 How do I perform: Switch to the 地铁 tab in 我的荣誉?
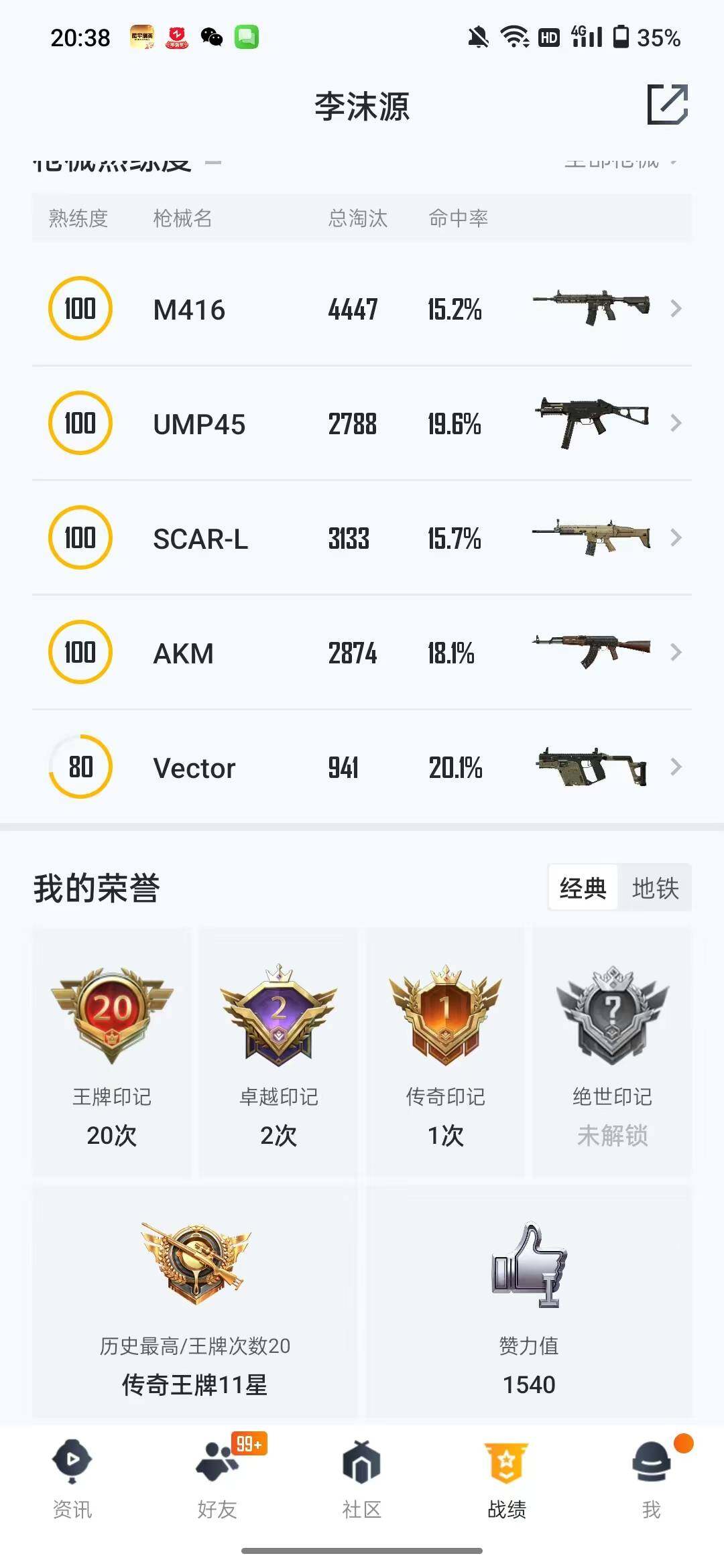coord(654,888)
